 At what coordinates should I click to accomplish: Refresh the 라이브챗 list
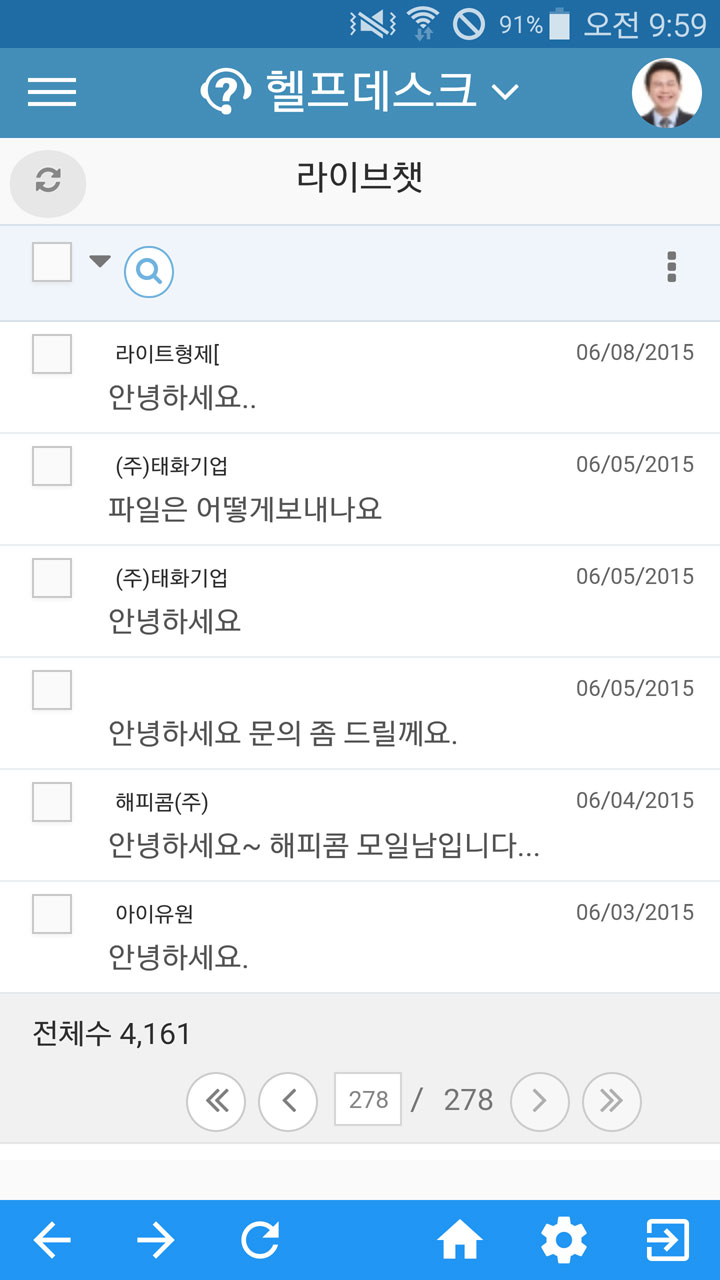[x=48, y=181]
